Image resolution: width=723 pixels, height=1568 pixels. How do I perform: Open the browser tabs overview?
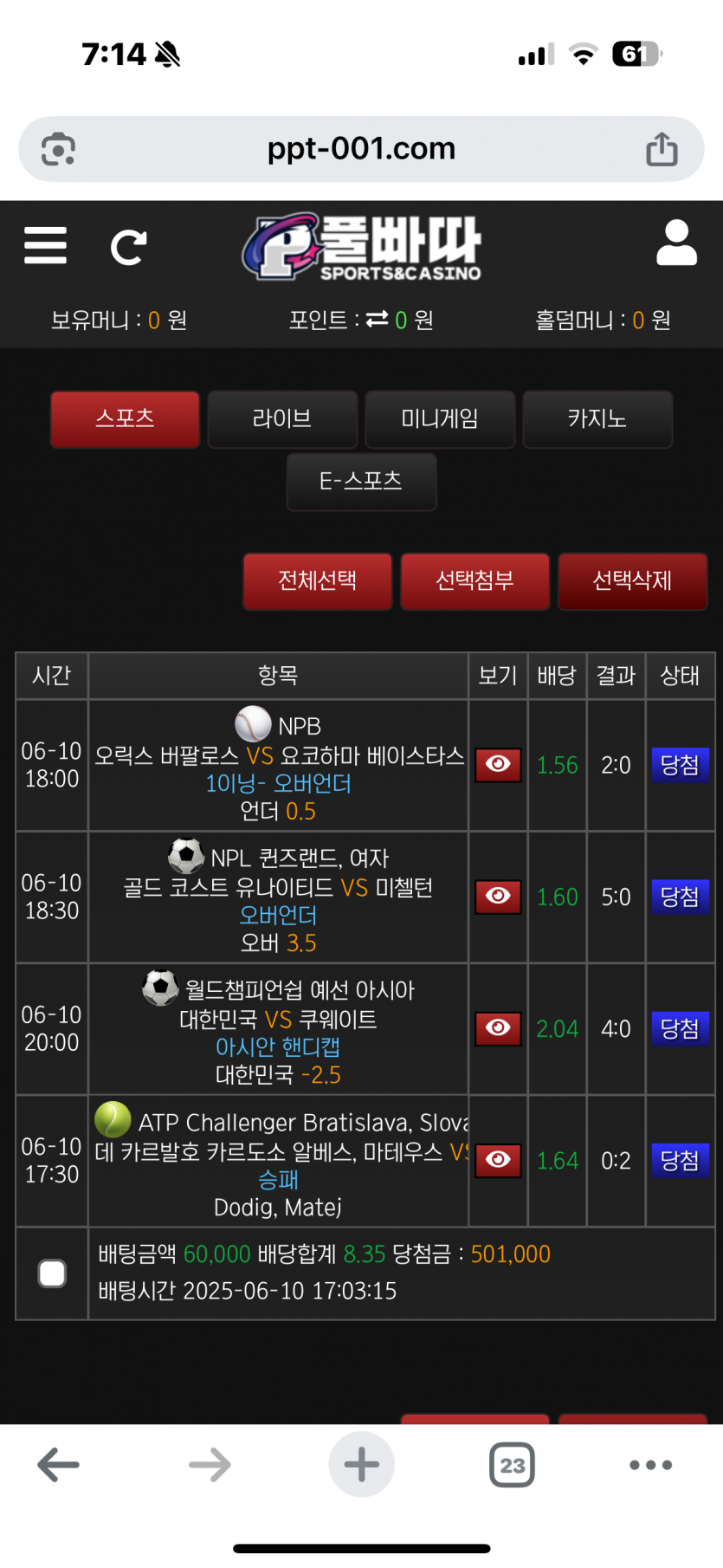coord(512,1465)
